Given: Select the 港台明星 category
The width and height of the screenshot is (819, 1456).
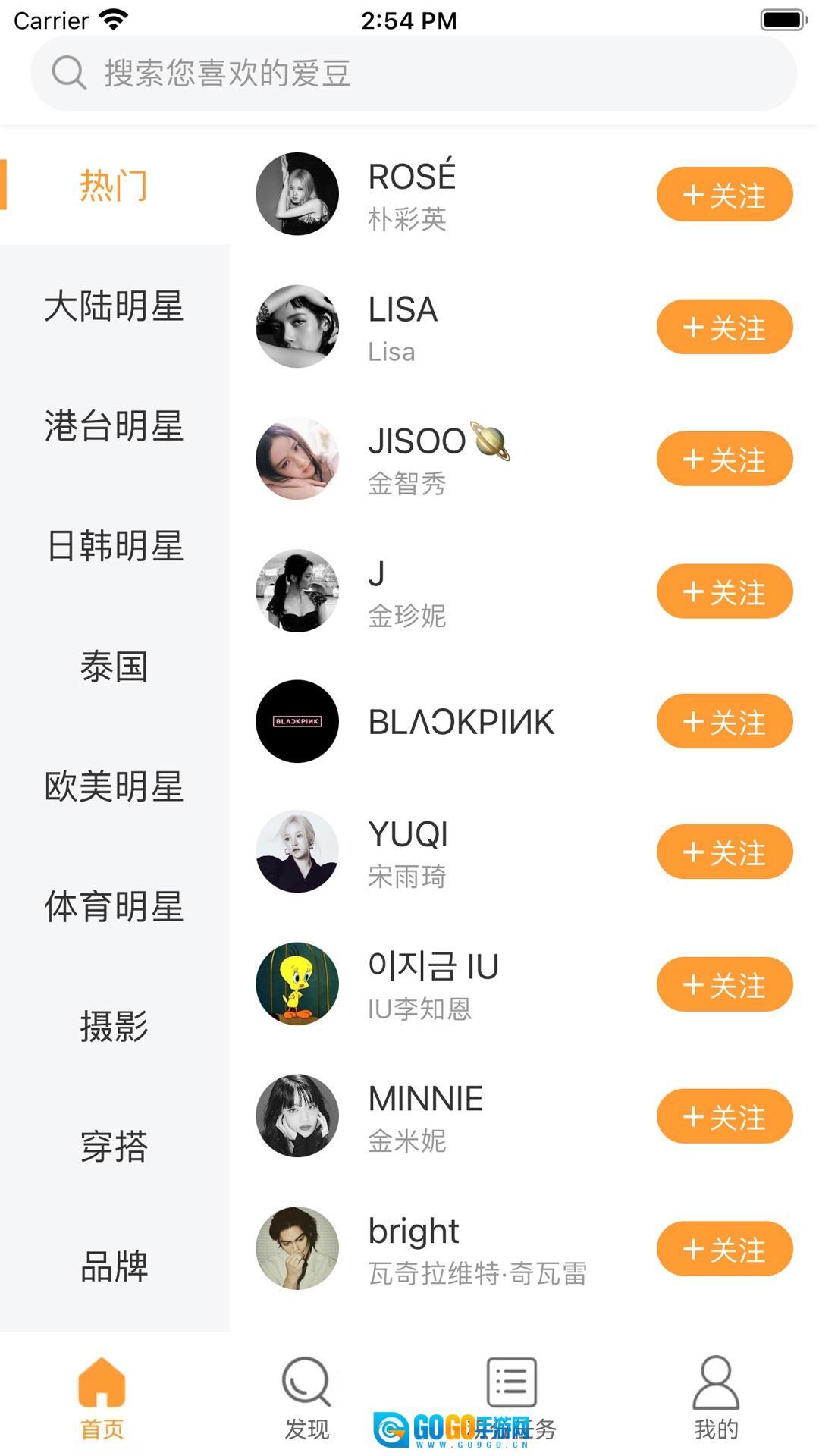Looking at the screenshot, I should [x=115, y=426].
